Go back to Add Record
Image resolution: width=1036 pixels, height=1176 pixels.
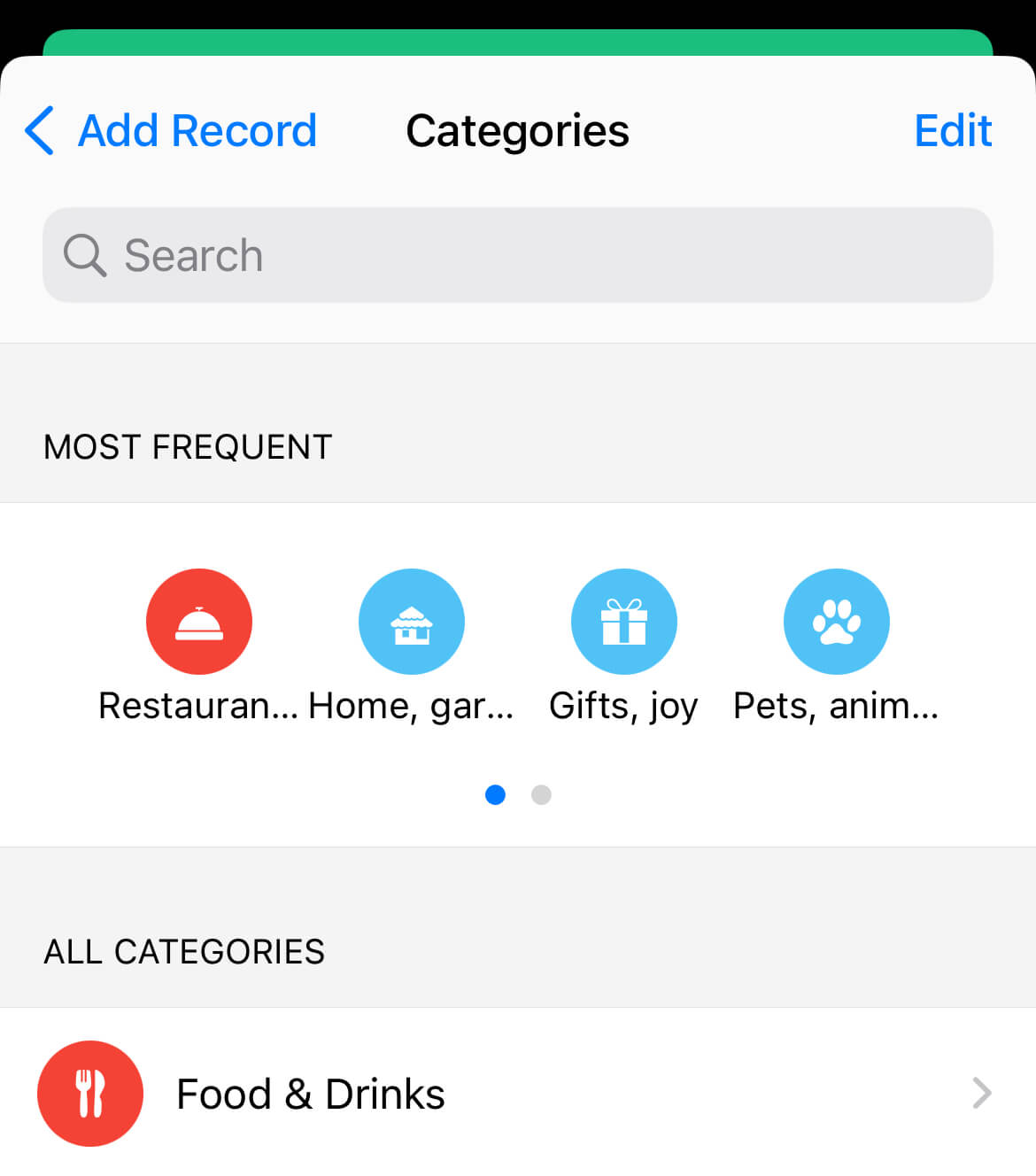[x=172, y=131]
